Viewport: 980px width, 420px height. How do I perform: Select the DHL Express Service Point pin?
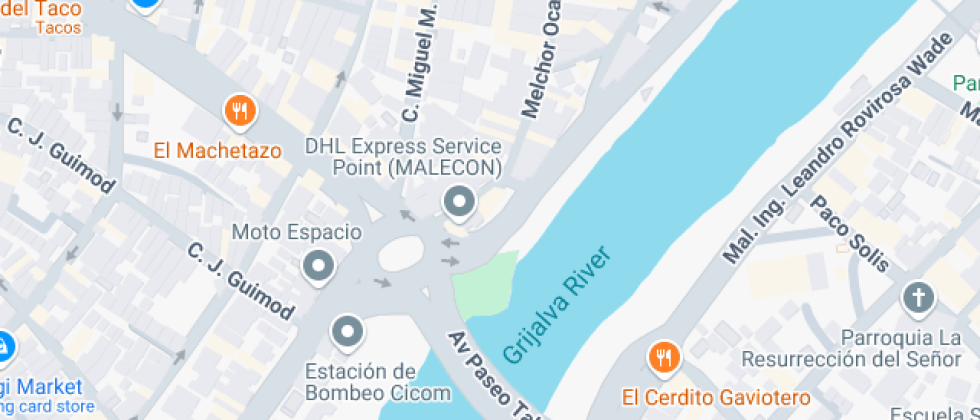tap(459, 202)
